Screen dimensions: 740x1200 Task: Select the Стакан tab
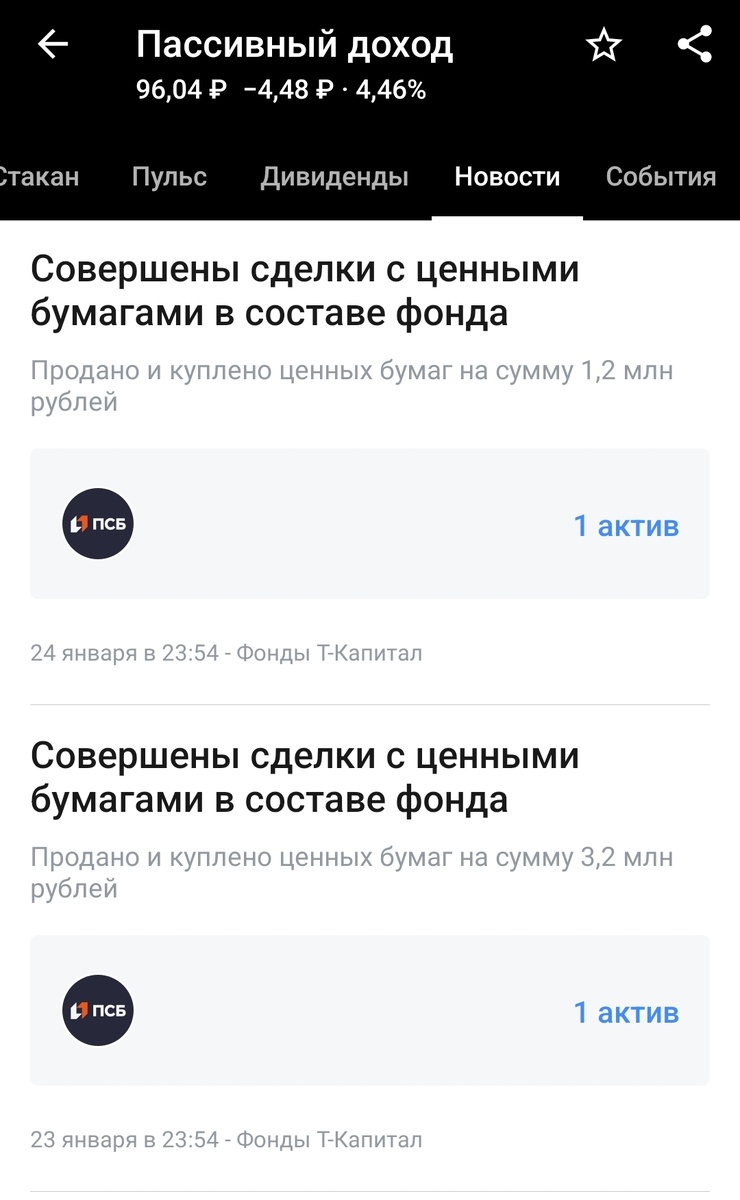pyautogui.click(x=40, y=177)
